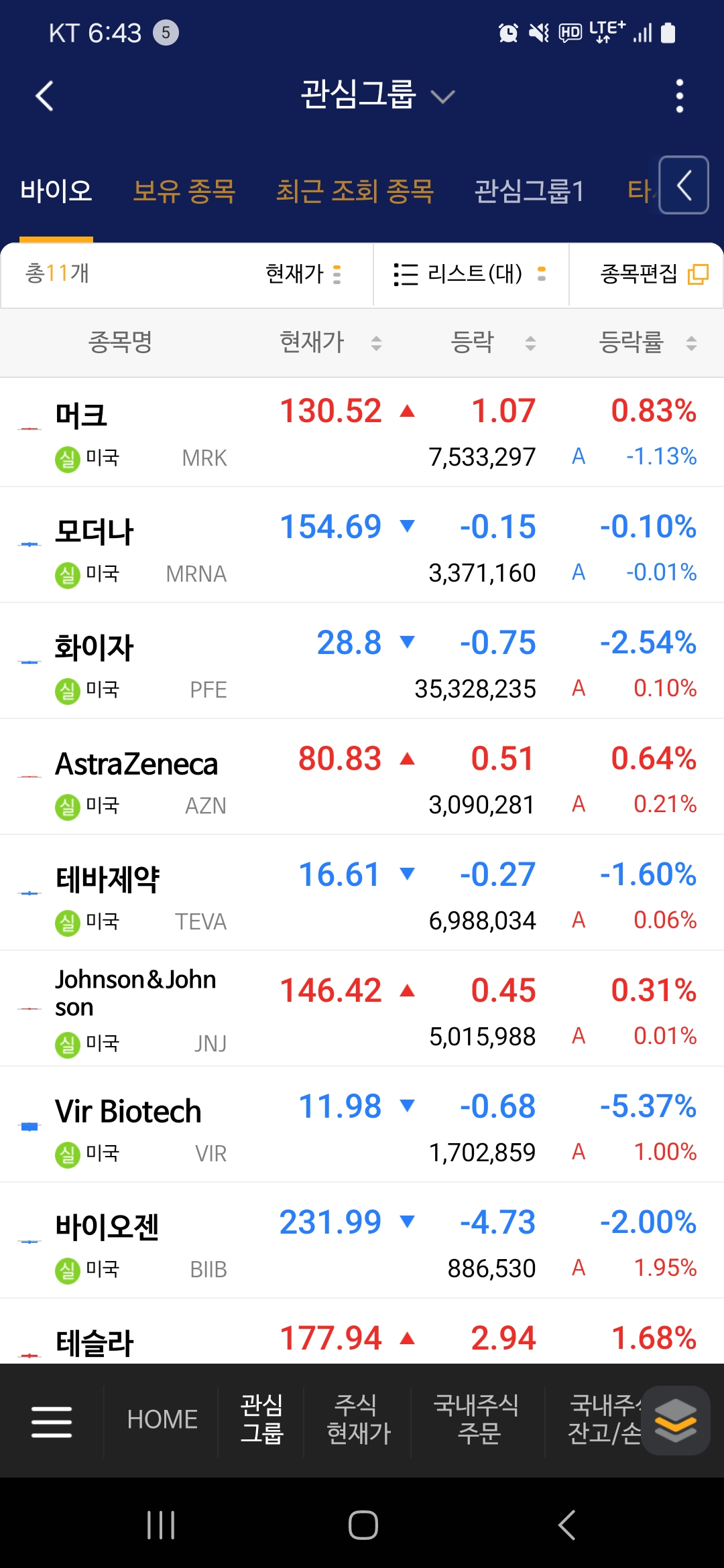Open the Vir Biotech VIR row
The width and height of the screenshot is (724, 1568).
[x=362, y=1126]
